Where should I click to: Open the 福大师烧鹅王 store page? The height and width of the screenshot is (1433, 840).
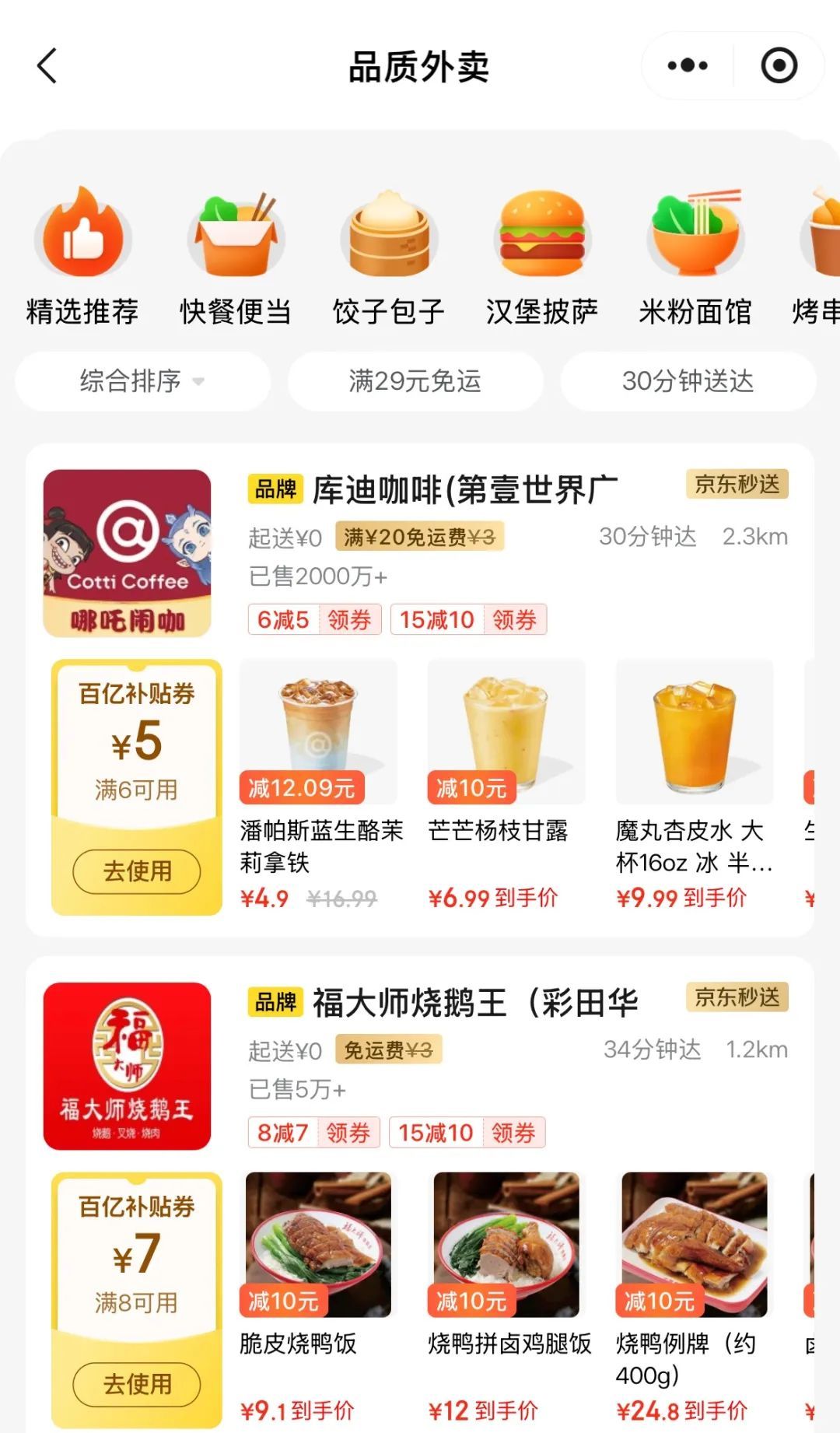(474, 1003)
